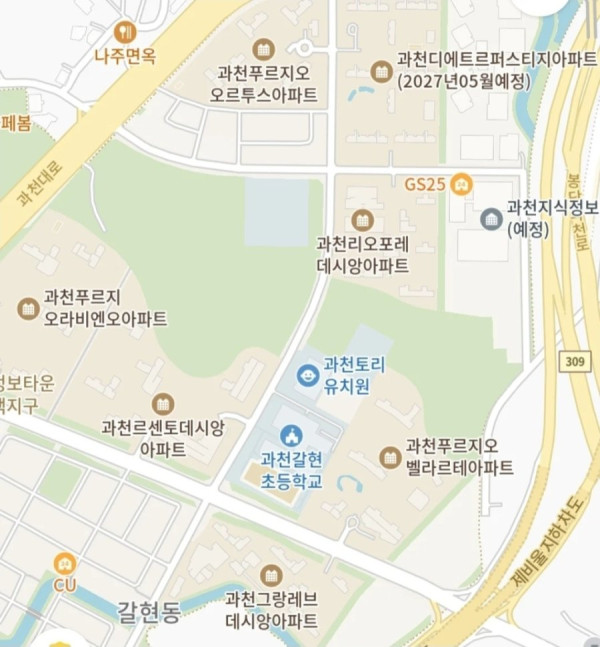
Task: Tap the 과천푸르지오벨라르테아파트 marker
Action: pyautogui.click(x=390, y=457)
